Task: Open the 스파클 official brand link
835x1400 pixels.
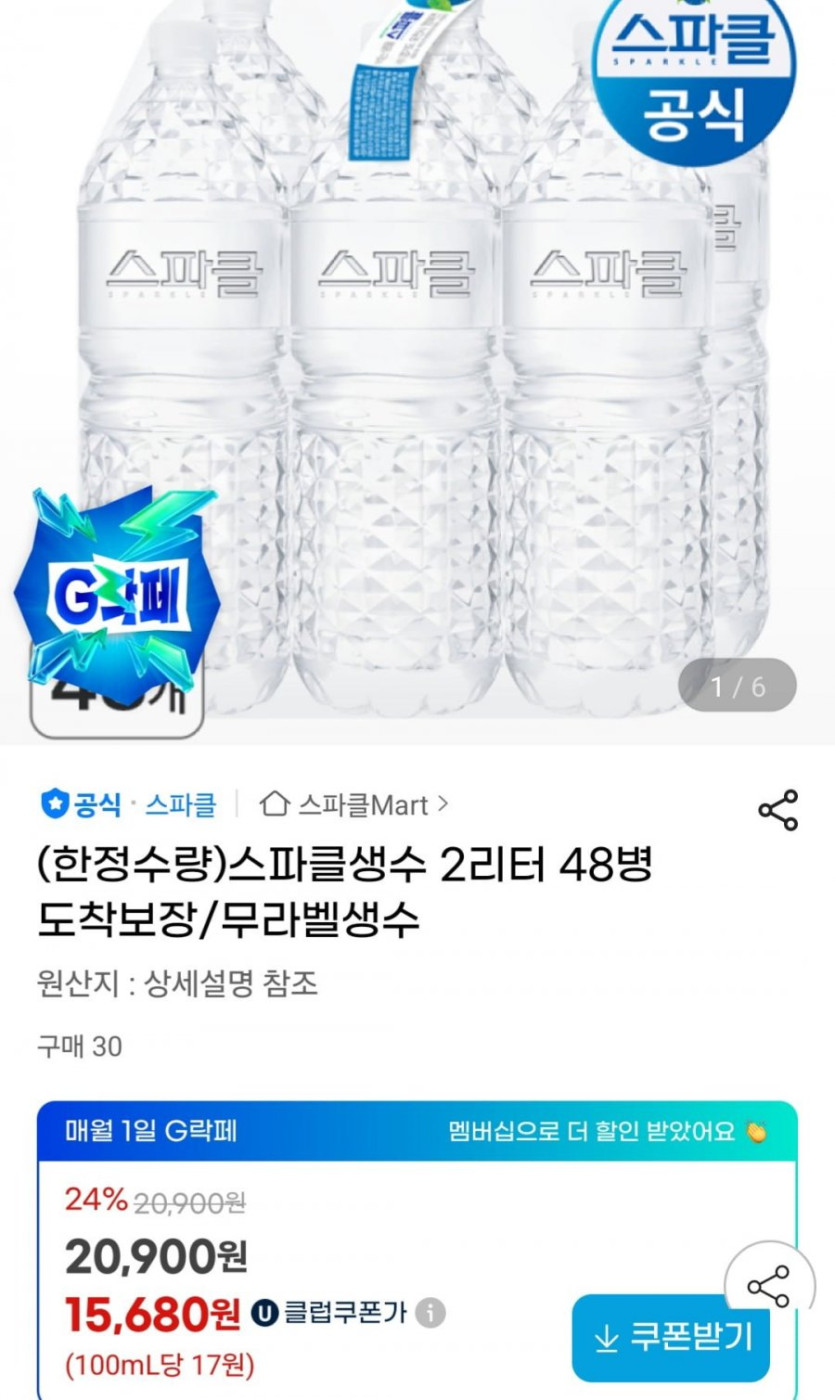Action: click(180, 804)
